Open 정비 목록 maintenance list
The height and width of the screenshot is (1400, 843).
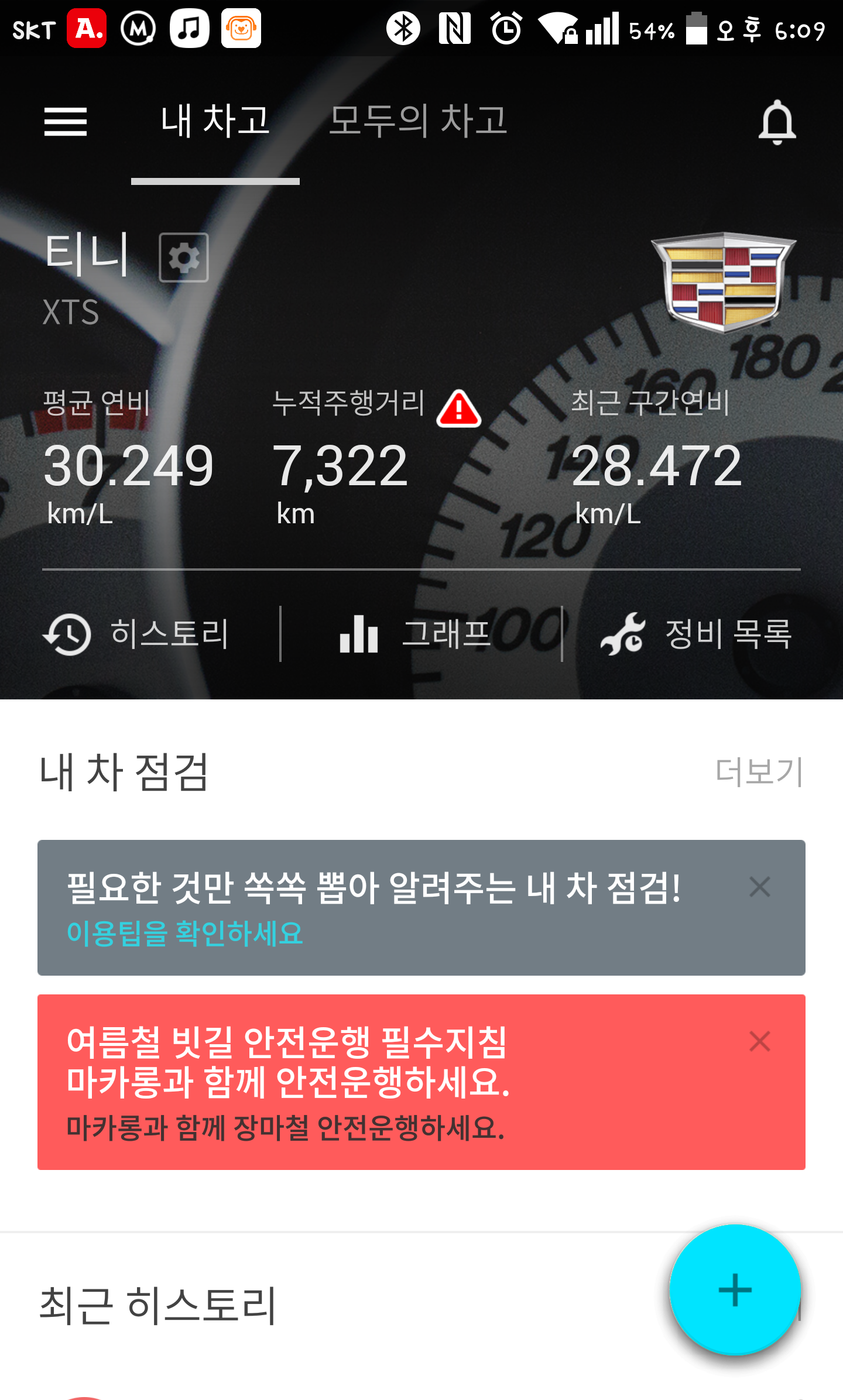pos(697,634)
